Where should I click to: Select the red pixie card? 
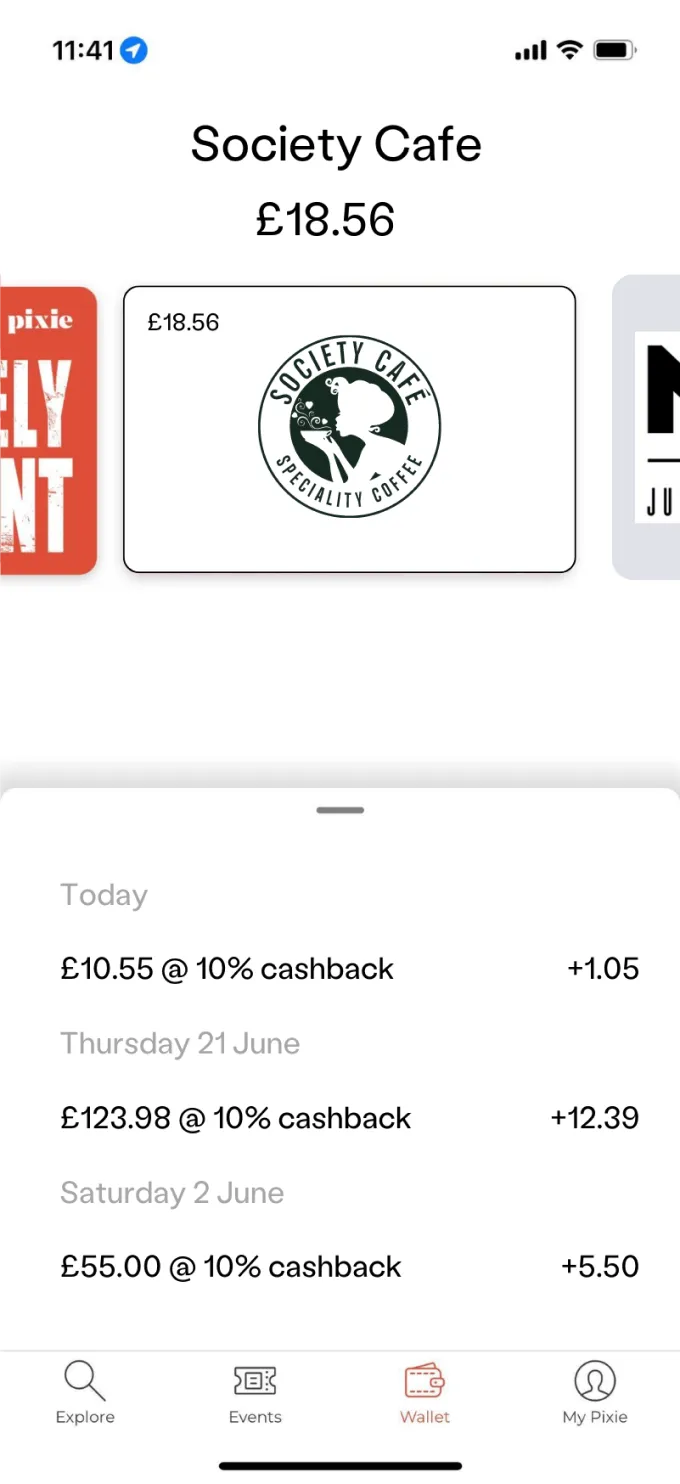47,431
